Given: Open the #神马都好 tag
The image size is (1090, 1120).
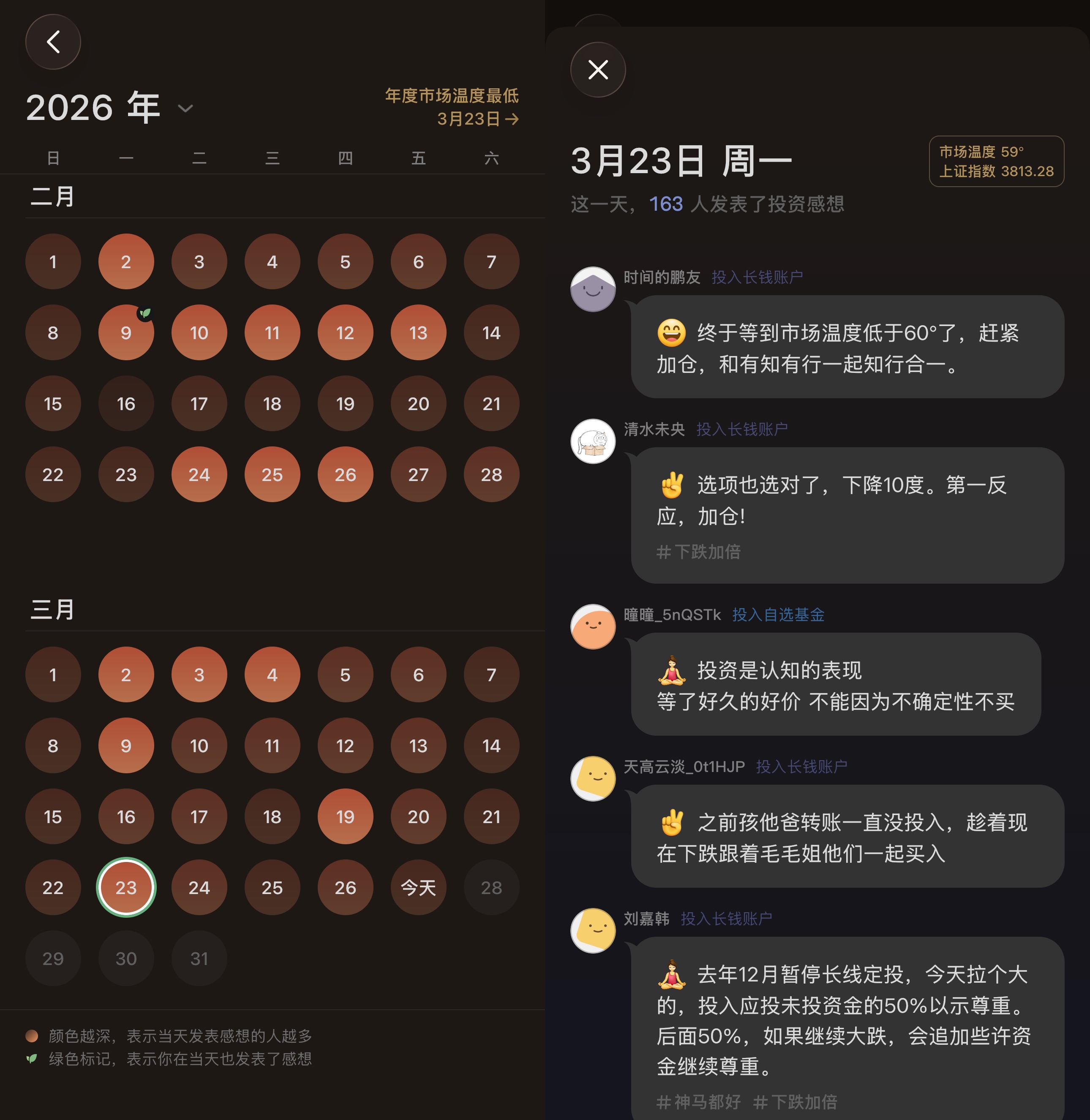Looking at the screenshot, I should [698, 1102].
